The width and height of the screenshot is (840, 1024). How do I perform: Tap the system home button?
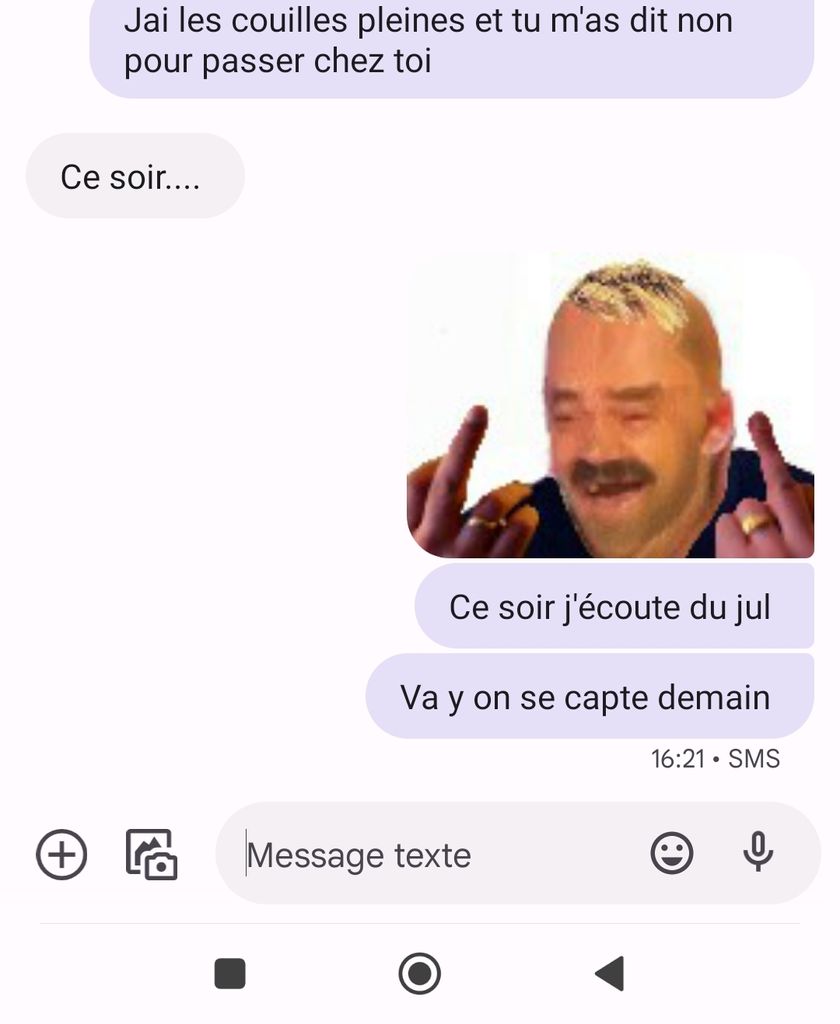419,973
